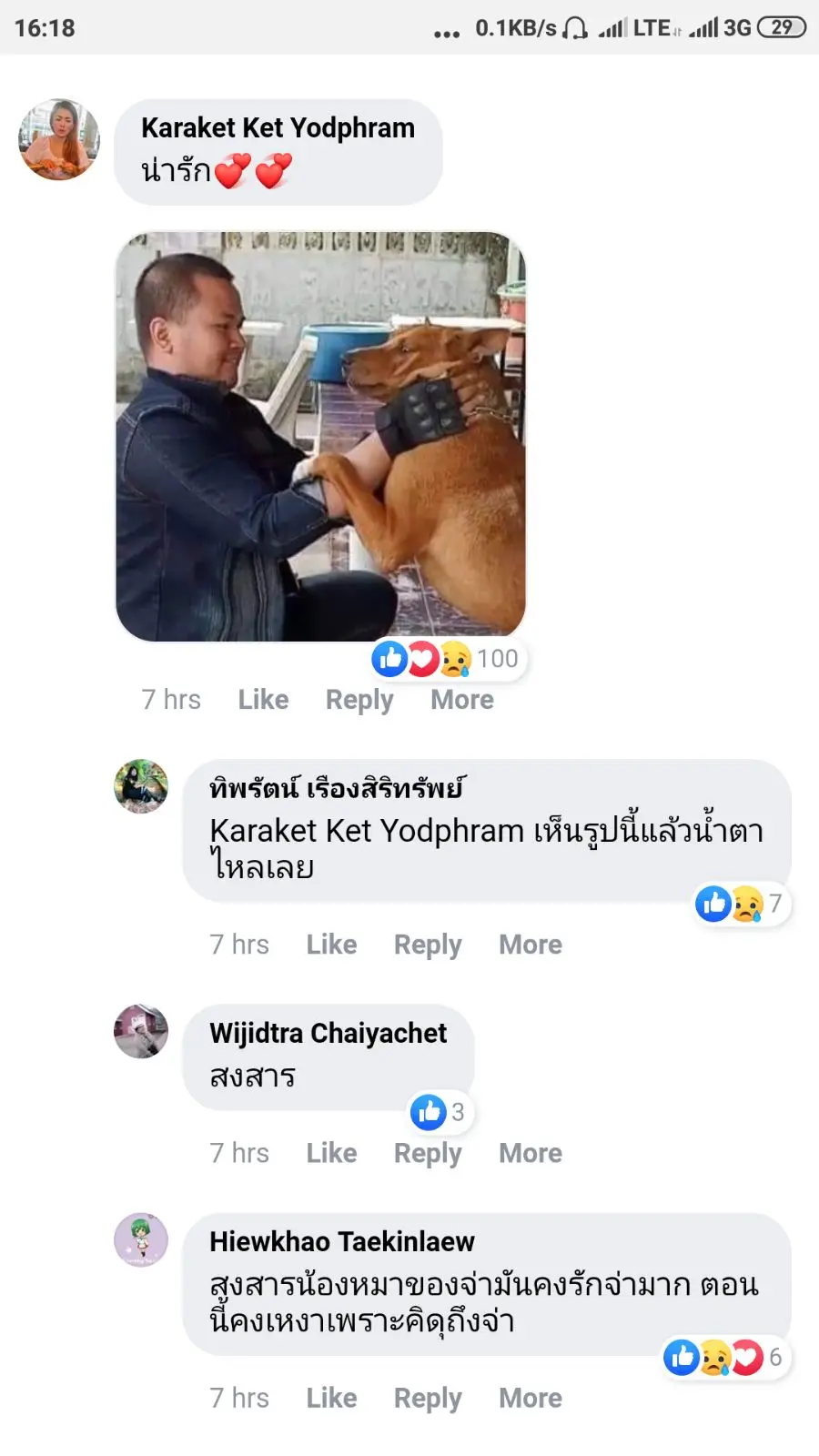
Task: Open ทิพรัตน์ เรืองสิริทรัพย์'s profile name
Action: coord(336,787)
